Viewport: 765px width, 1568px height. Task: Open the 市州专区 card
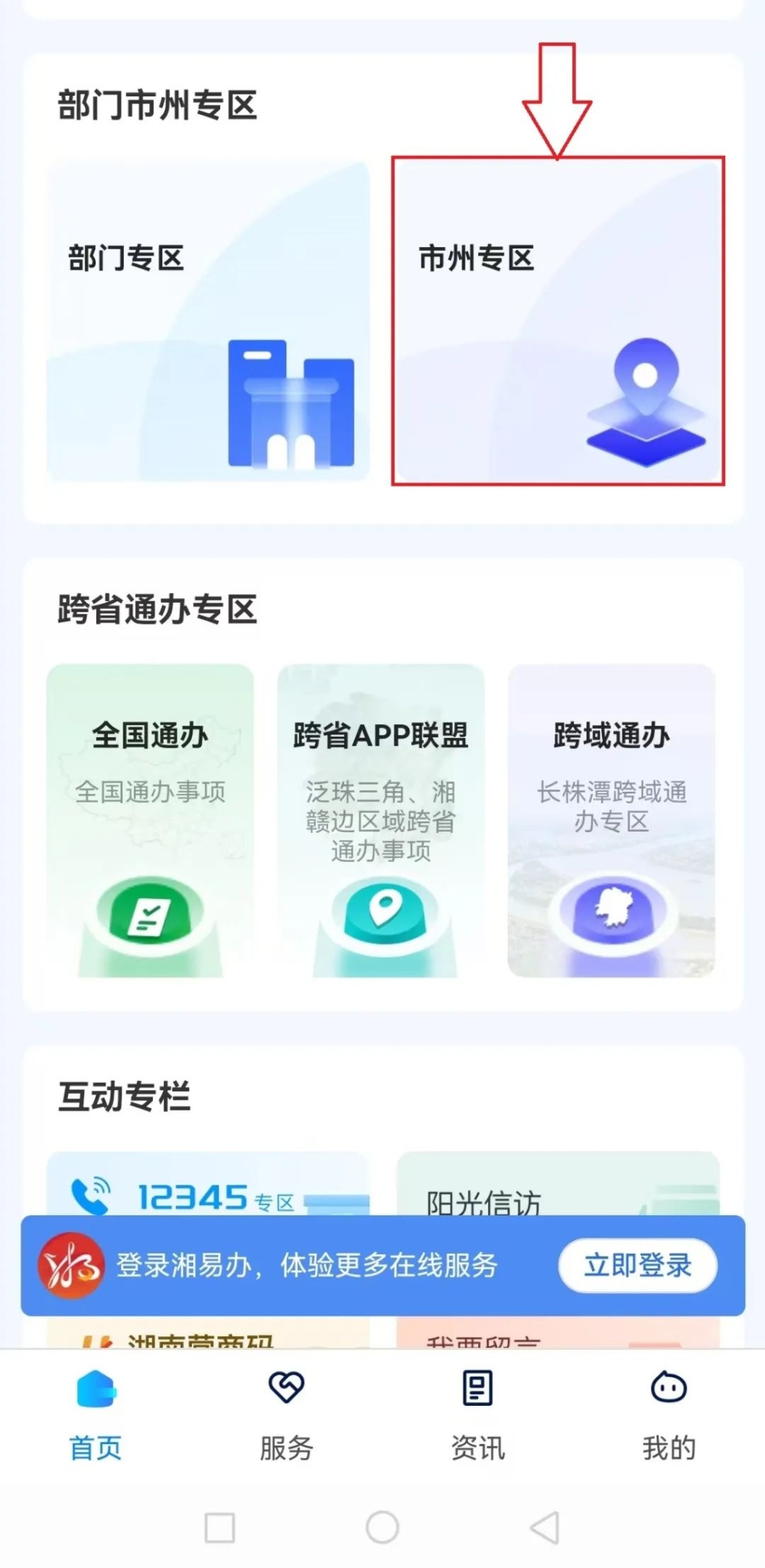pyautogui.click(x=558, y=321)
